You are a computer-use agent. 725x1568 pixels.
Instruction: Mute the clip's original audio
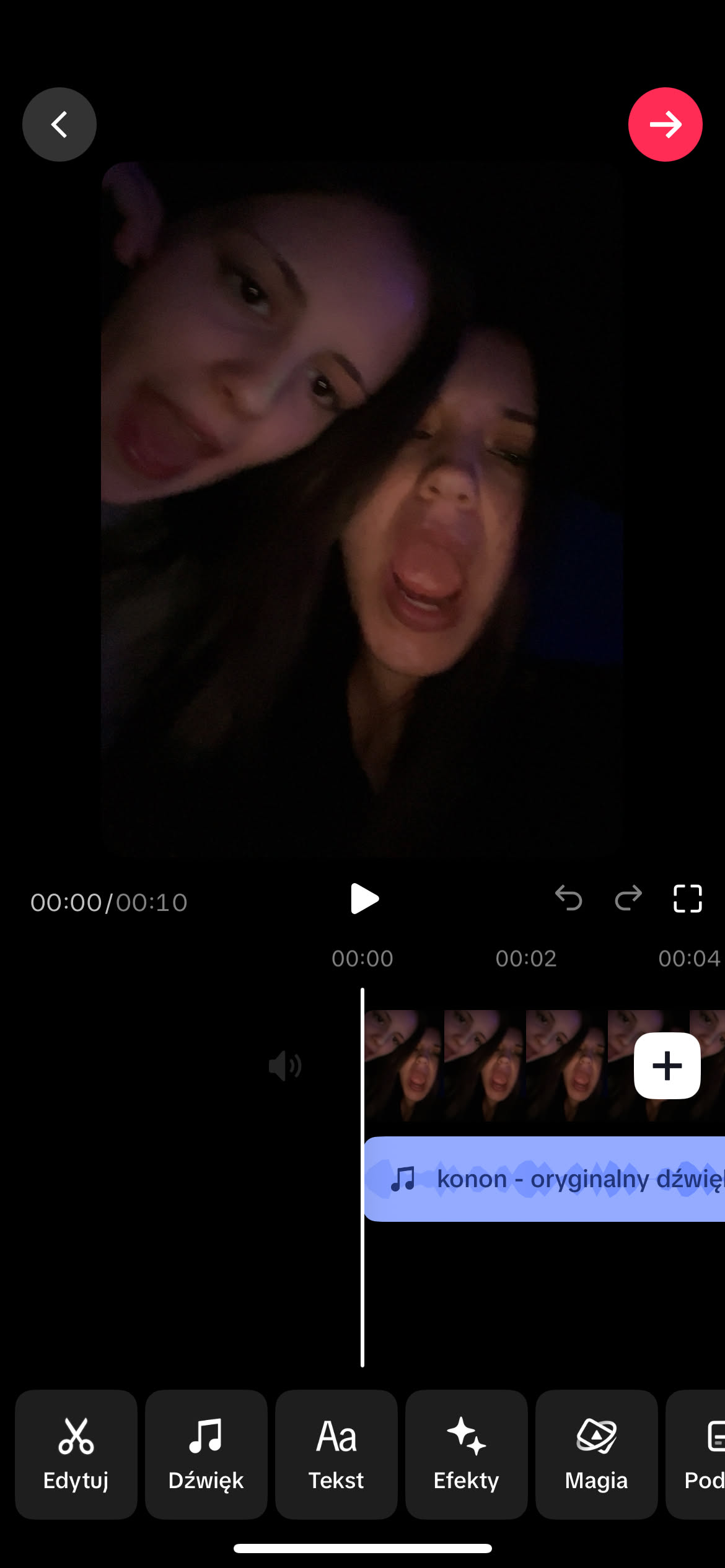pos(285,1066)
